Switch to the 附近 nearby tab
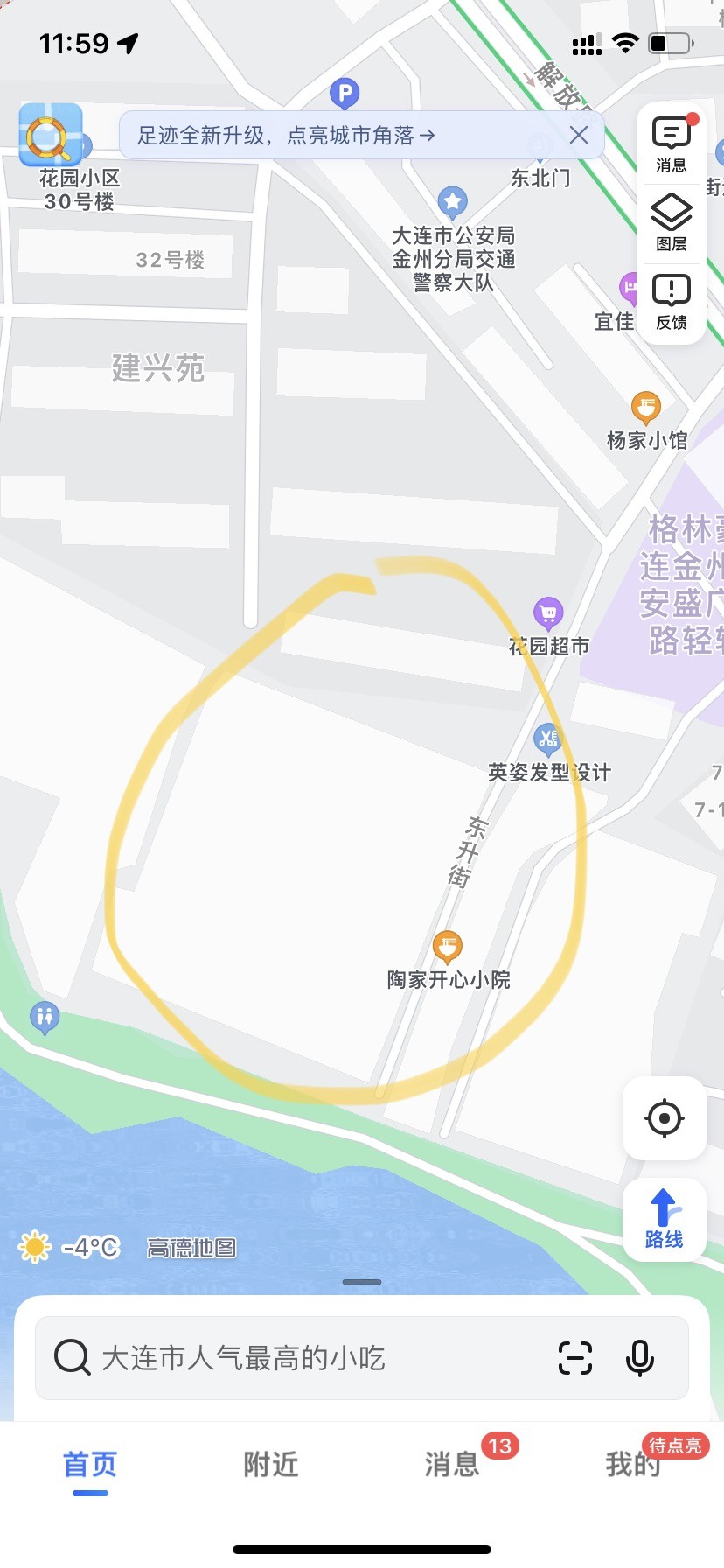The width and height of the screenshot is (724, 1568). [x=271, y=1464]
